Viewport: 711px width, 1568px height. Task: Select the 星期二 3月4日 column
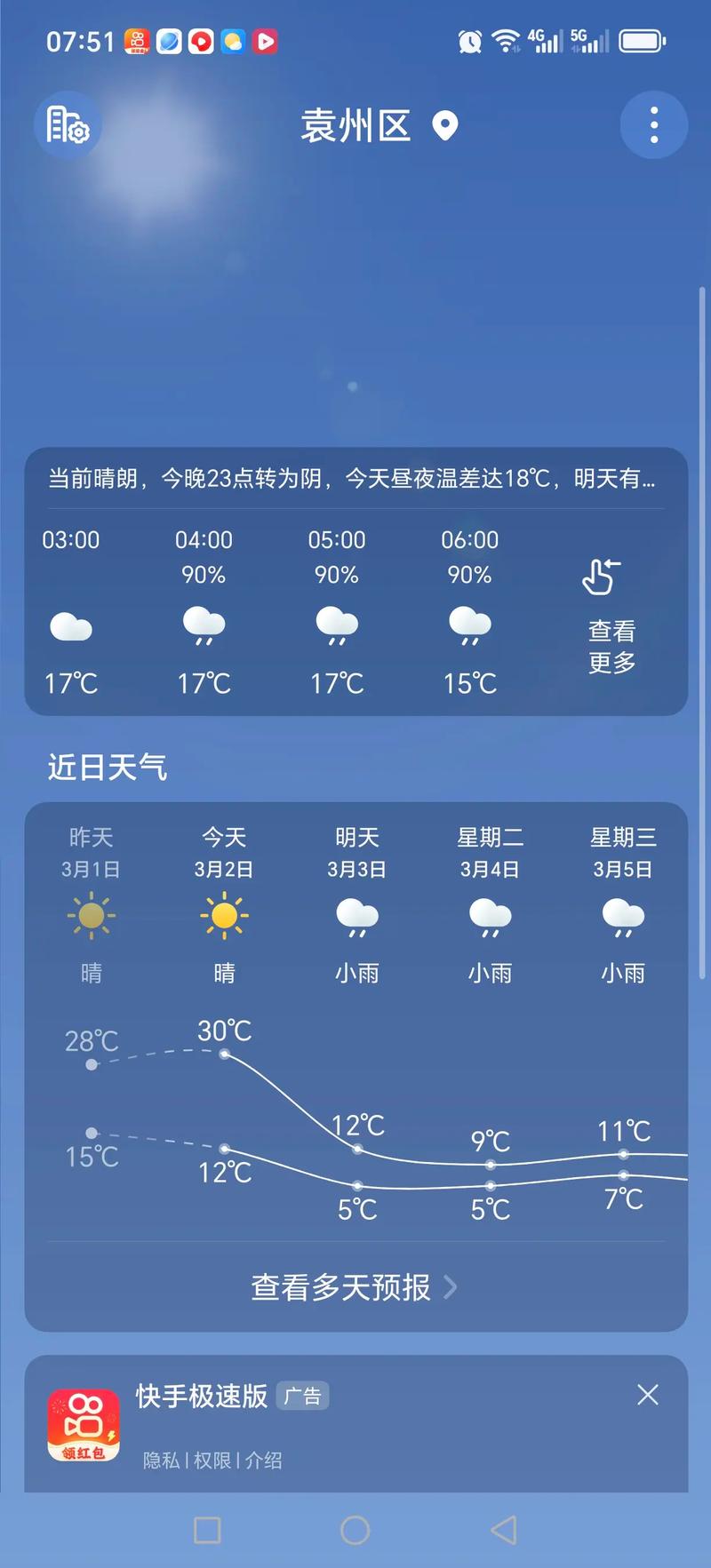[490, 899]
